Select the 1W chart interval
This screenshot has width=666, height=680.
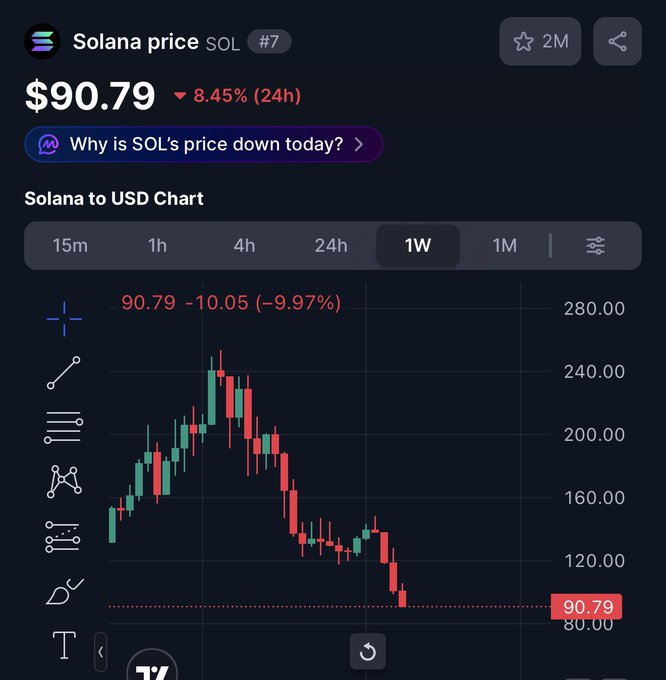pos(418,245)
